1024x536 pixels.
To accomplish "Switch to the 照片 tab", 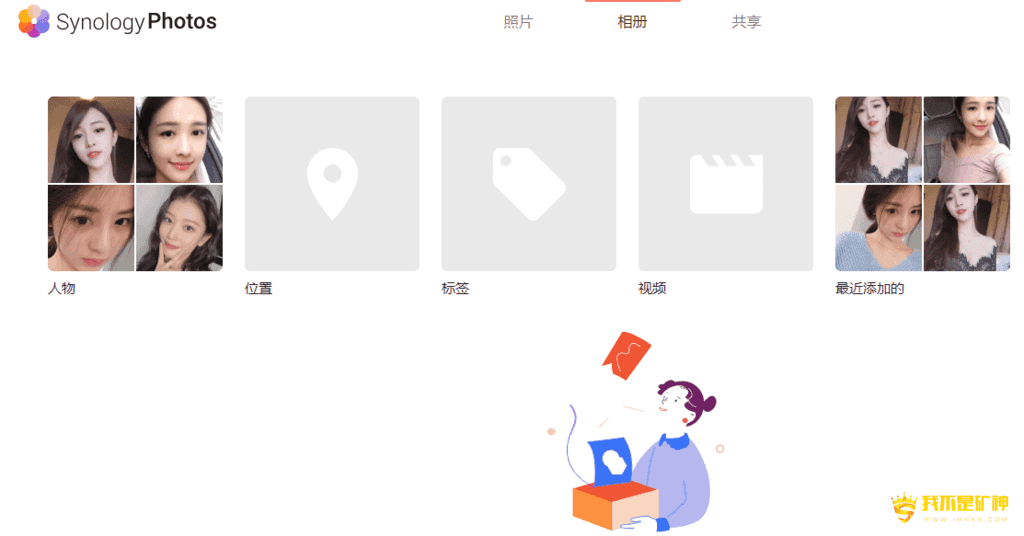I will pos(518,22).
